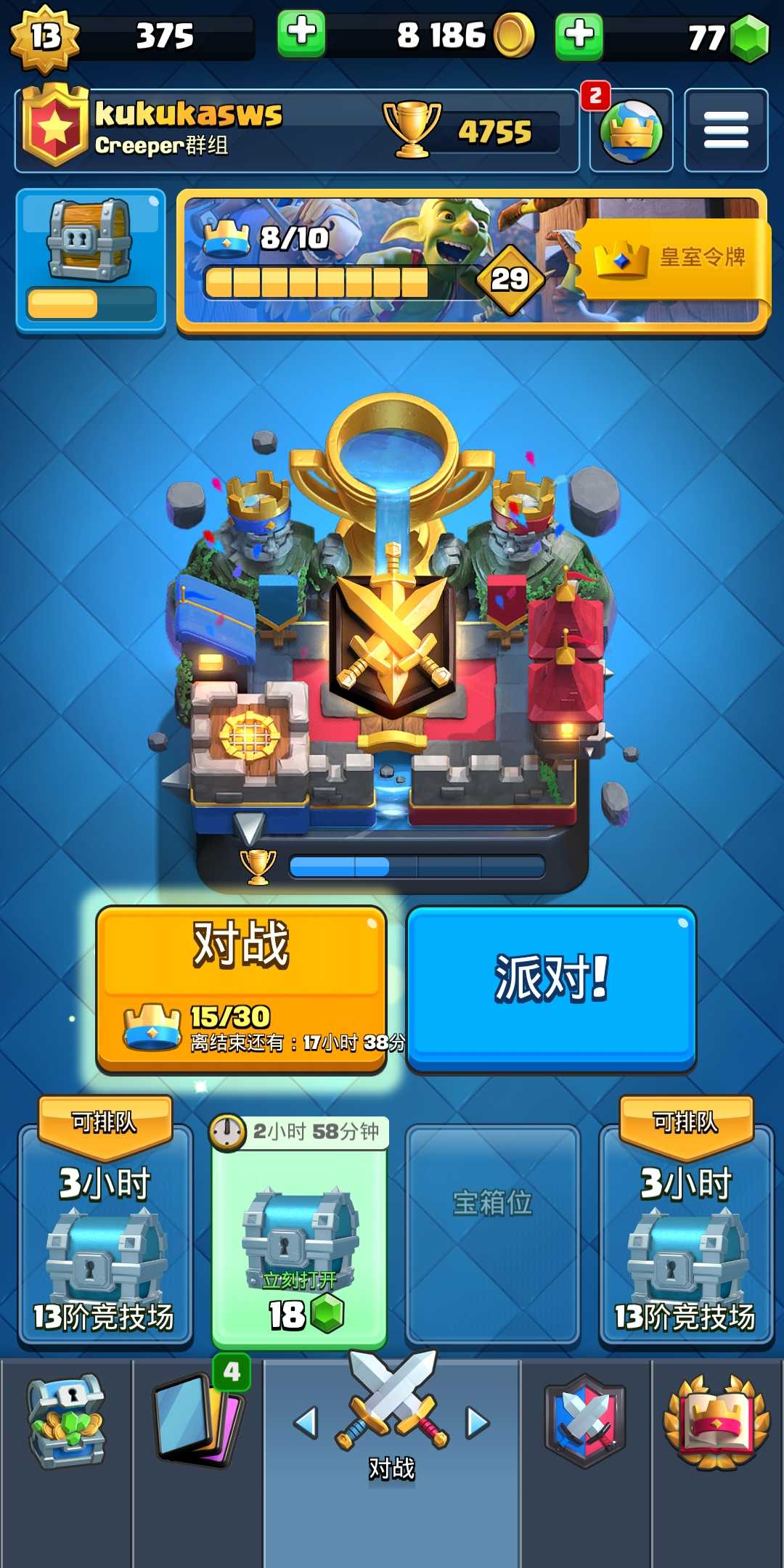
Task: Open the trophy count 4755
Action: [x=472, y=131]
